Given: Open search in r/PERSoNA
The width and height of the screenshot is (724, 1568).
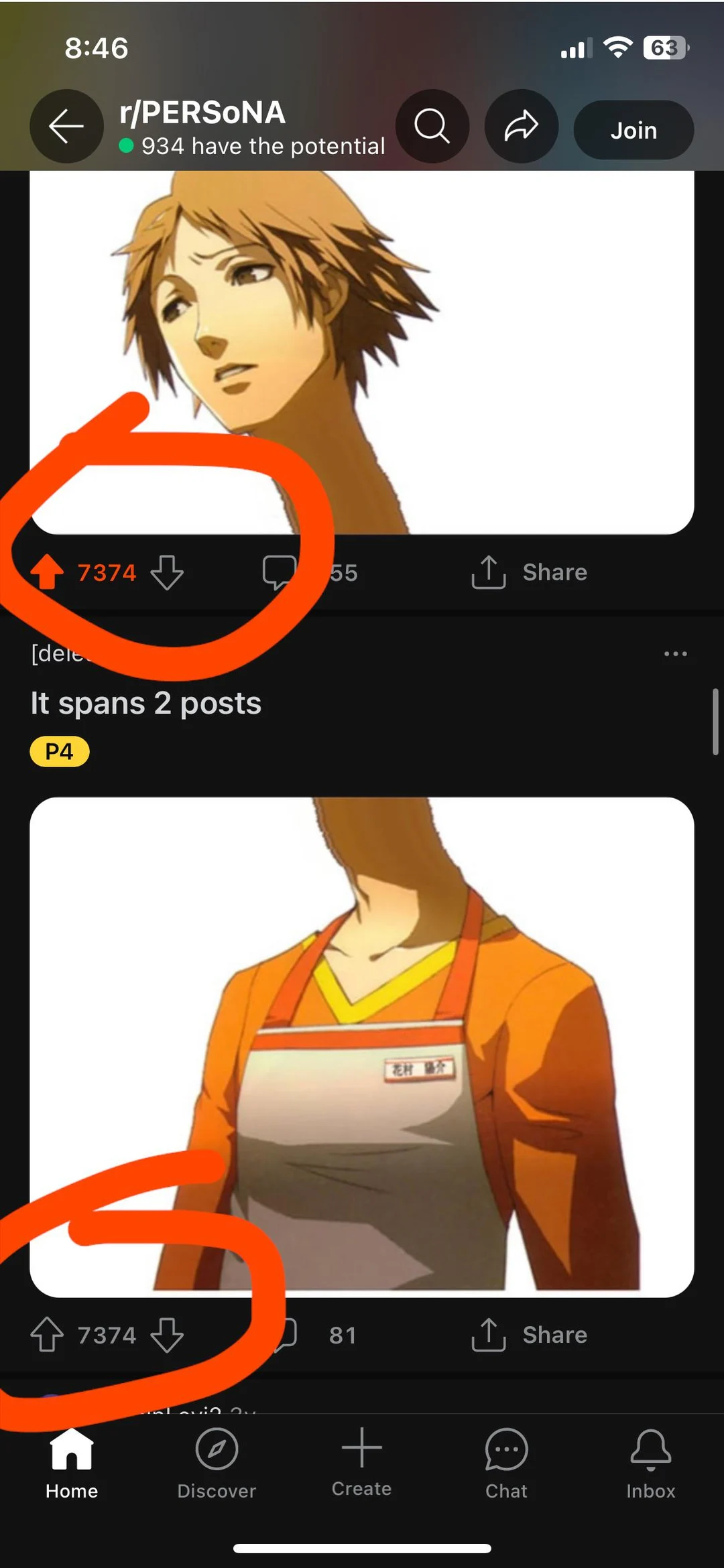Looking at the screenshot, I should pyautogui.click(x=432, y=127).
